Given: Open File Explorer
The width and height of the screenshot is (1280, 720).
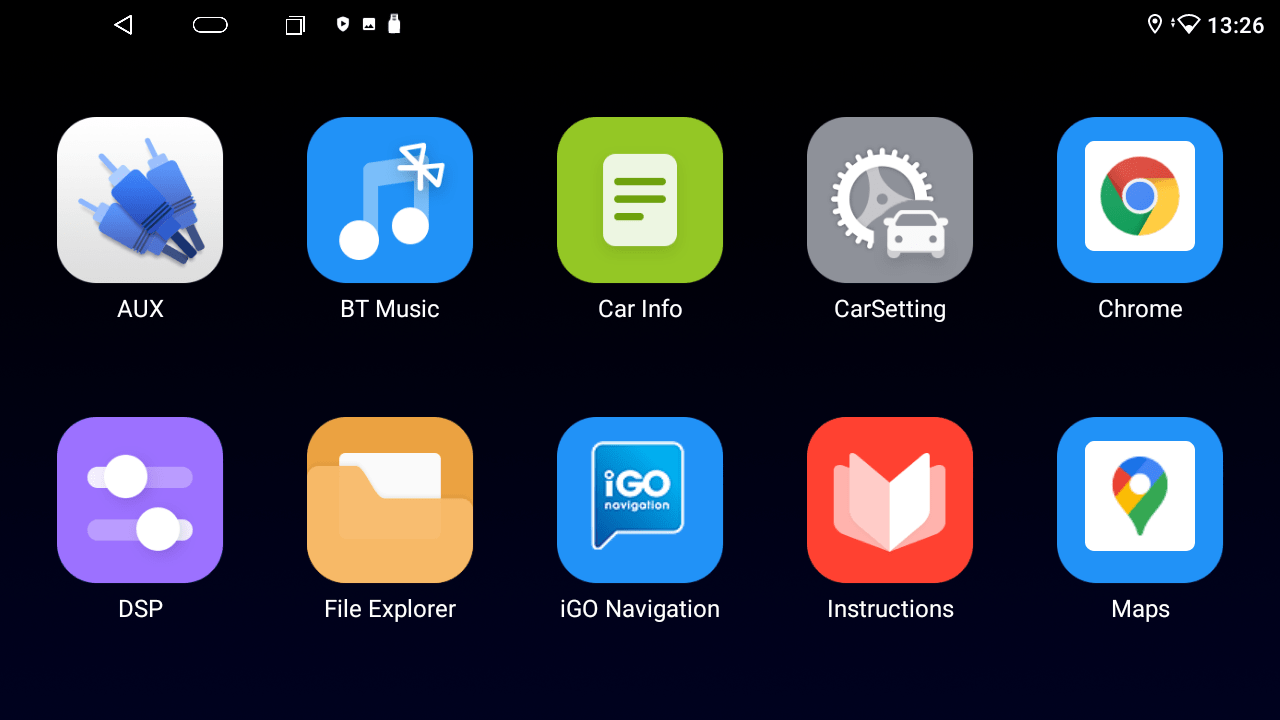Looking at the screenshot, I should click(390, 500).
